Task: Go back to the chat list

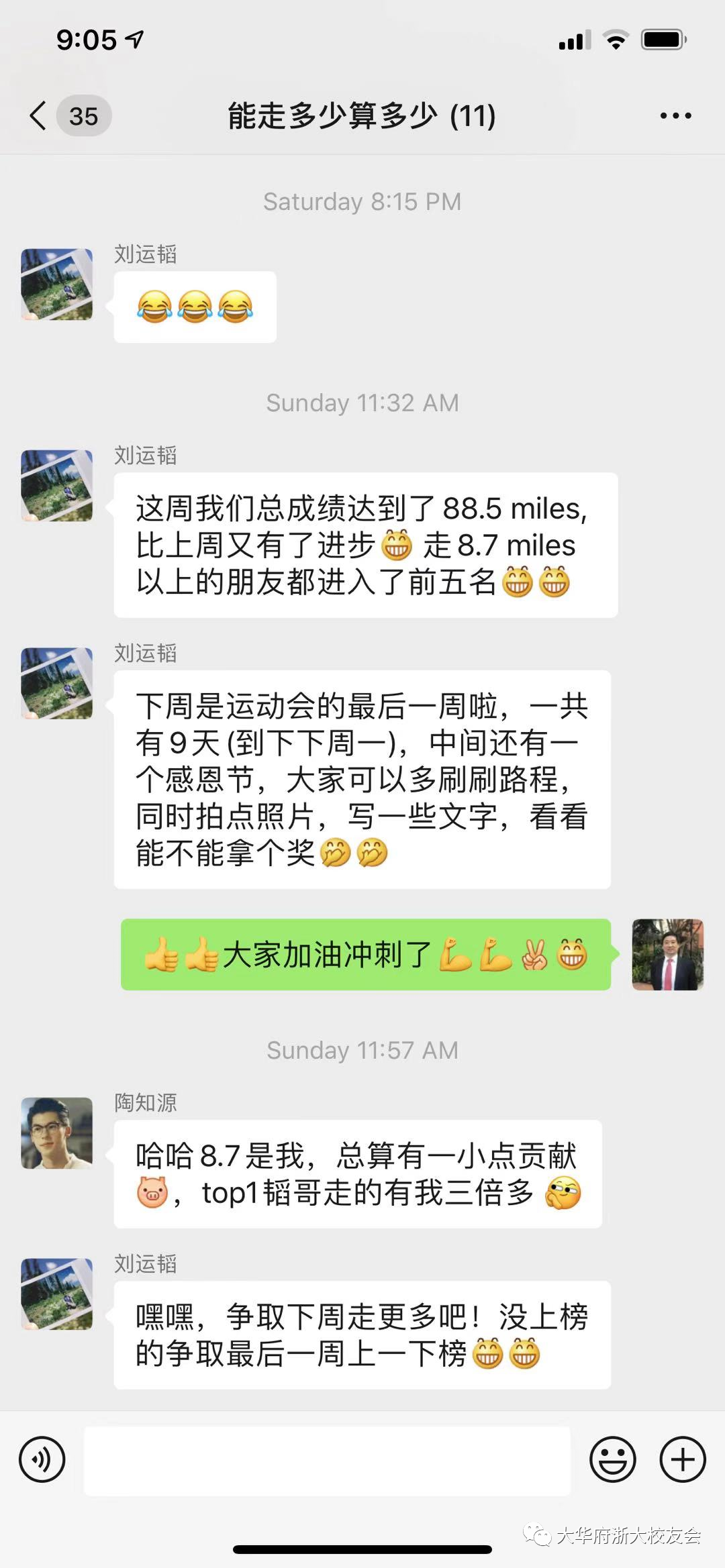Action: click(x=39, y=116)
